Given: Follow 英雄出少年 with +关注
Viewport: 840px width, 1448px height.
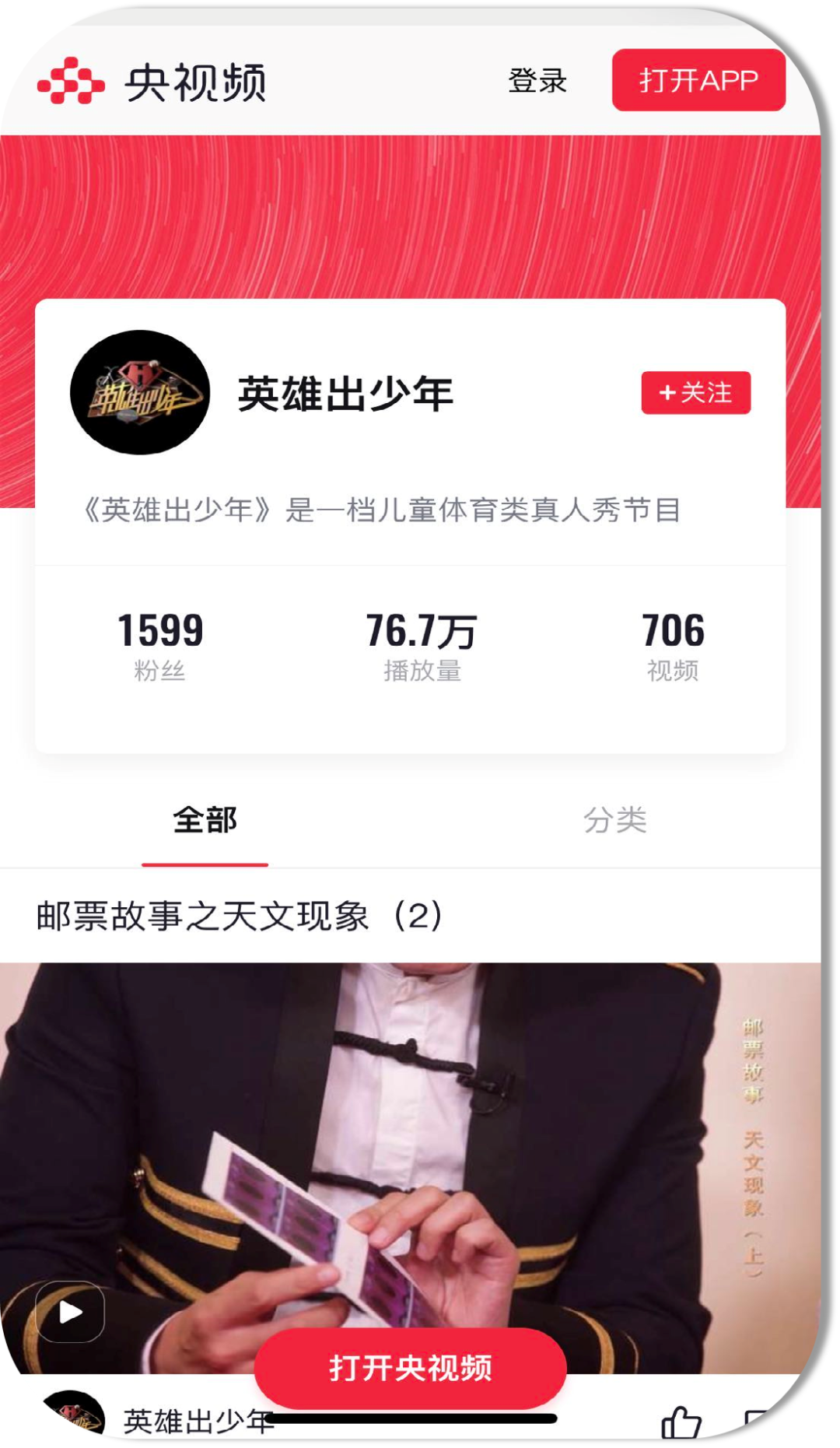Looking at the screenshot, I should (x=695, y=393).
